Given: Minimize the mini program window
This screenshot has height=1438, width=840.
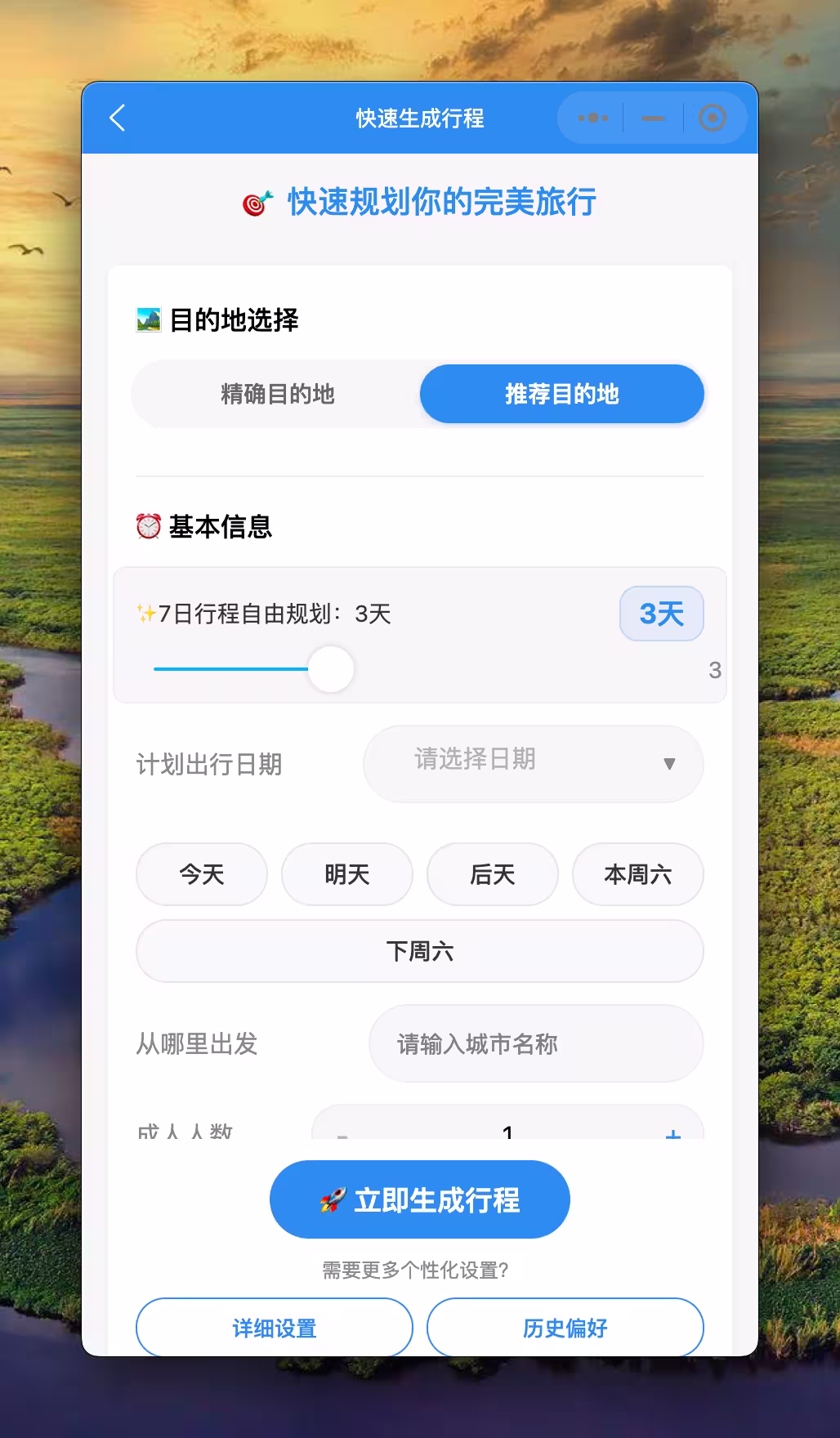Looking at the screenshot, I should click(653, 118).
